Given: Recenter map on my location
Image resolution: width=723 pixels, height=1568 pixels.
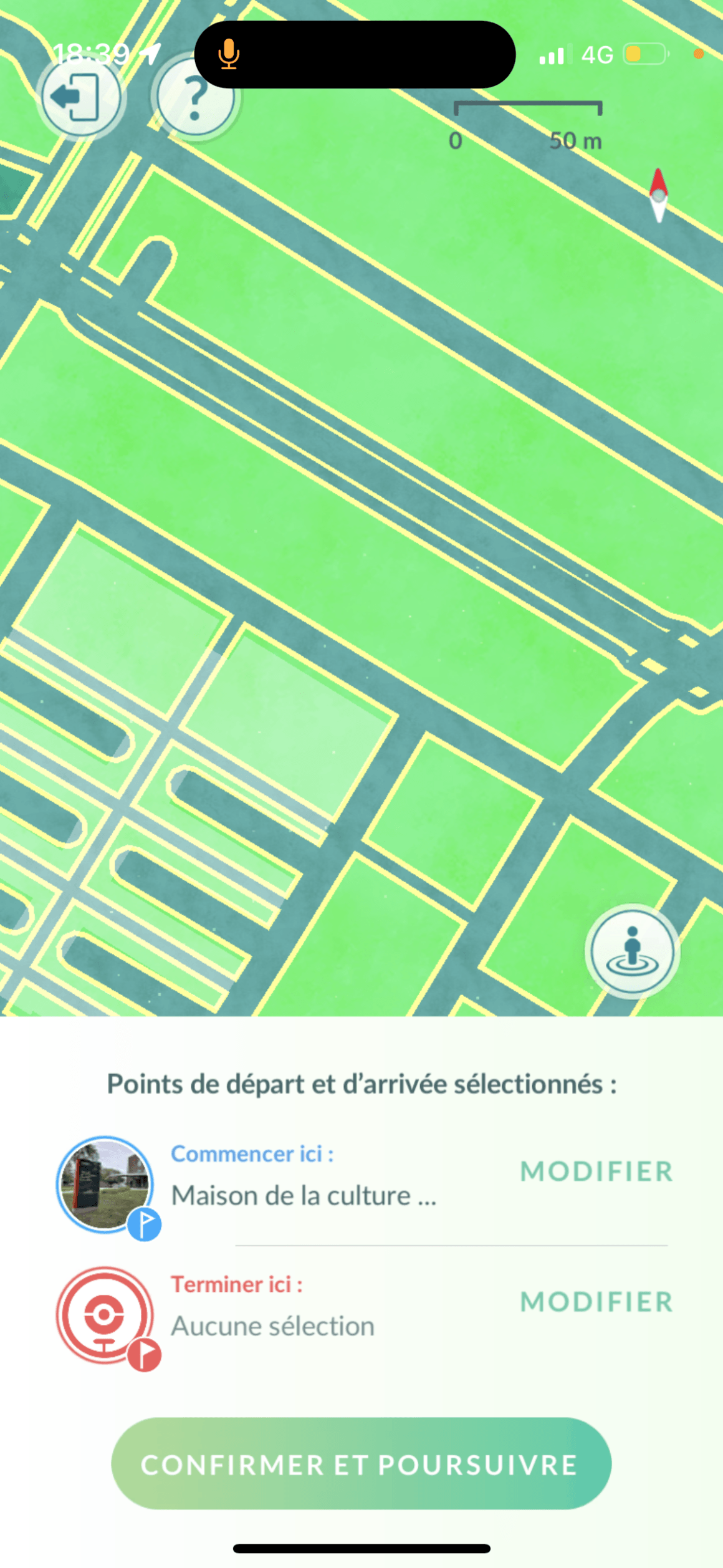Looking at the screenshot, I should pos(632,951).
